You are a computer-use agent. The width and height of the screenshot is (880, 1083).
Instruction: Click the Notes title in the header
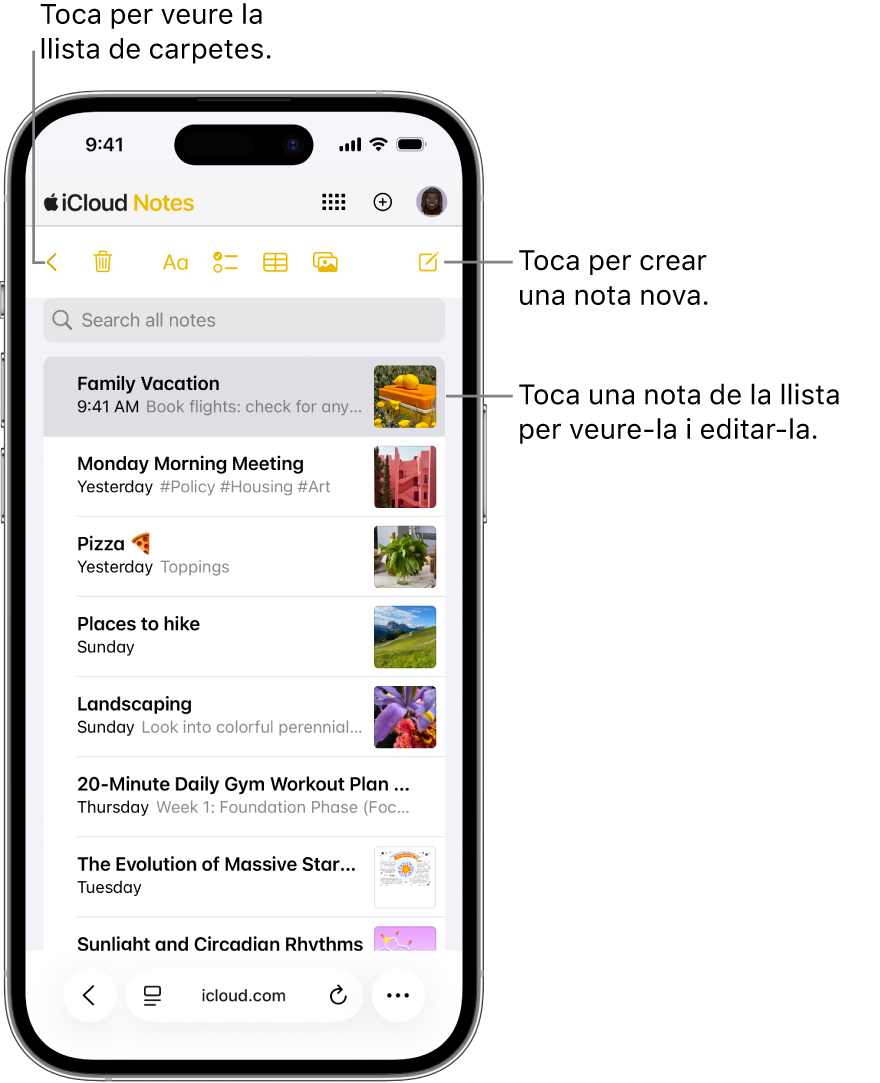(x=163, y=203)
